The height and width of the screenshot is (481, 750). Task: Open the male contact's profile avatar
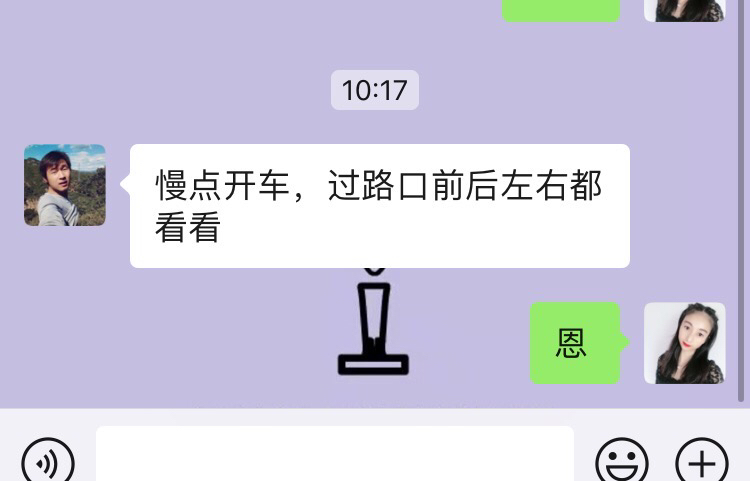[x=65, y=185]
